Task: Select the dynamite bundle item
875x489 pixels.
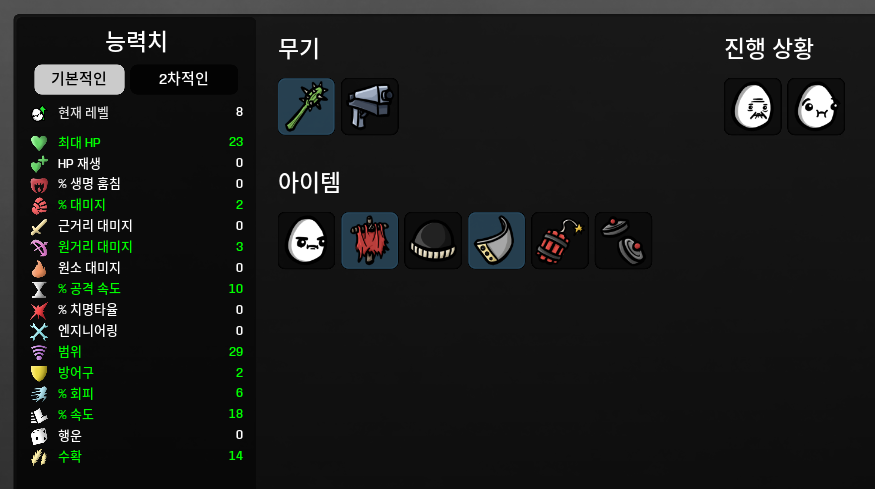Action: [560, 241]
